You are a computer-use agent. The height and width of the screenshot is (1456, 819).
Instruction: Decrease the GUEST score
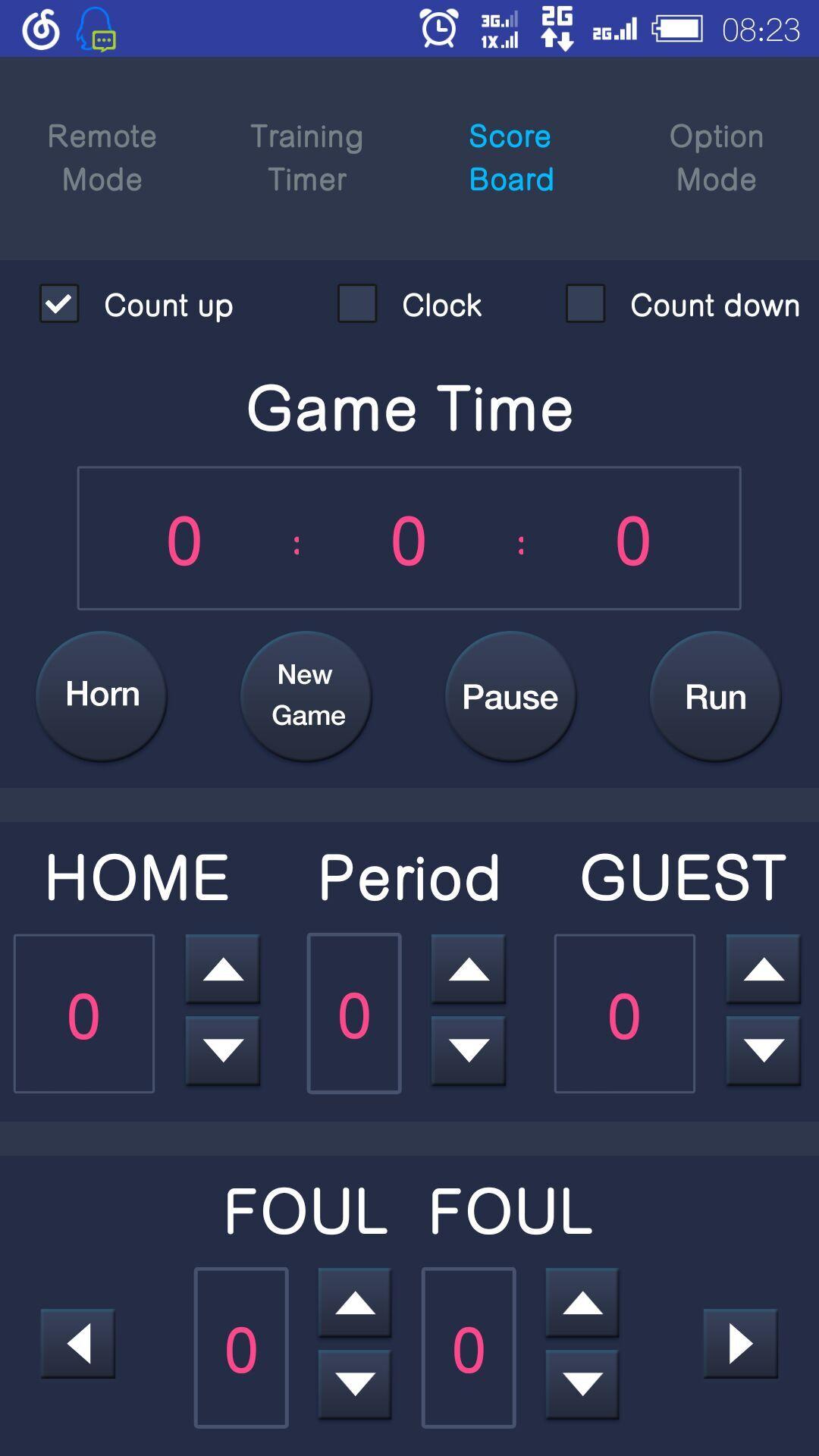[763, 1050]
